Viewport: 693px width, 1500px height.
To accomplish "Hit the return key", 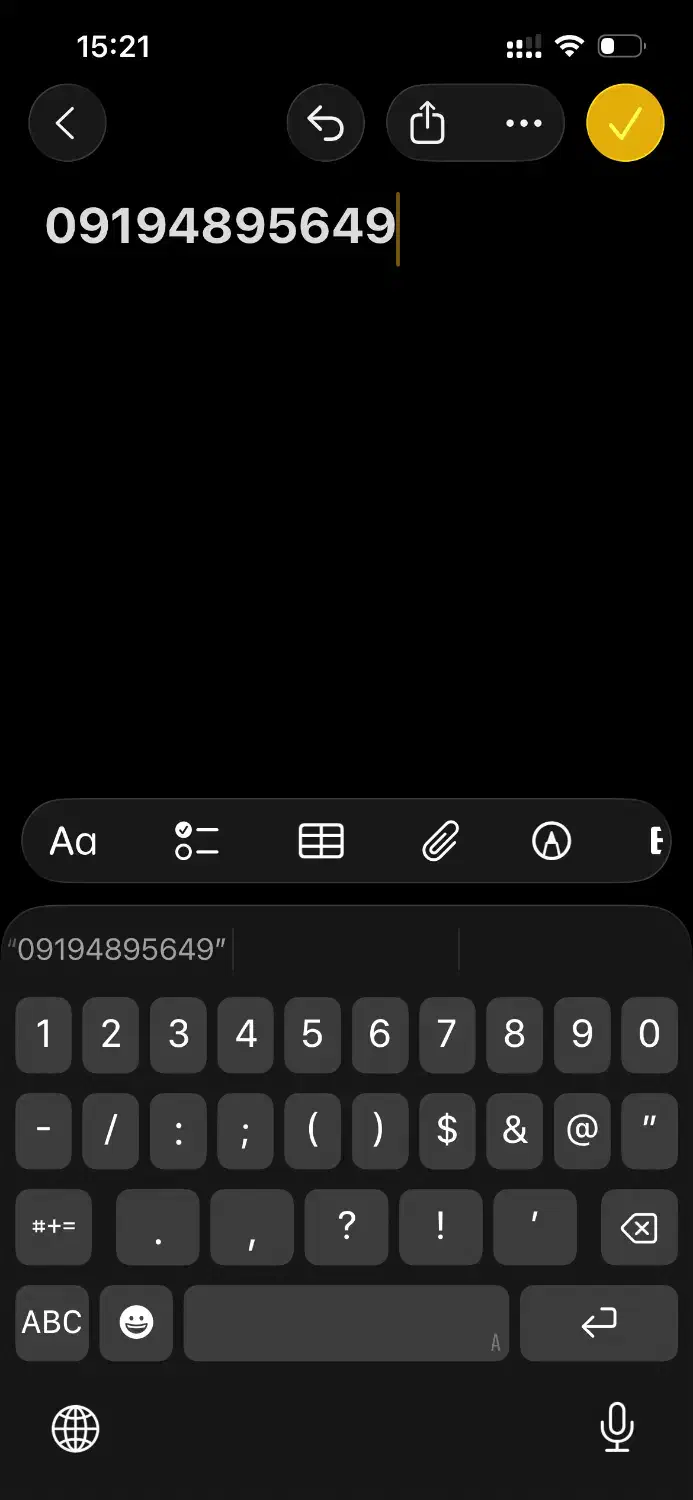I will point(598,1322).
